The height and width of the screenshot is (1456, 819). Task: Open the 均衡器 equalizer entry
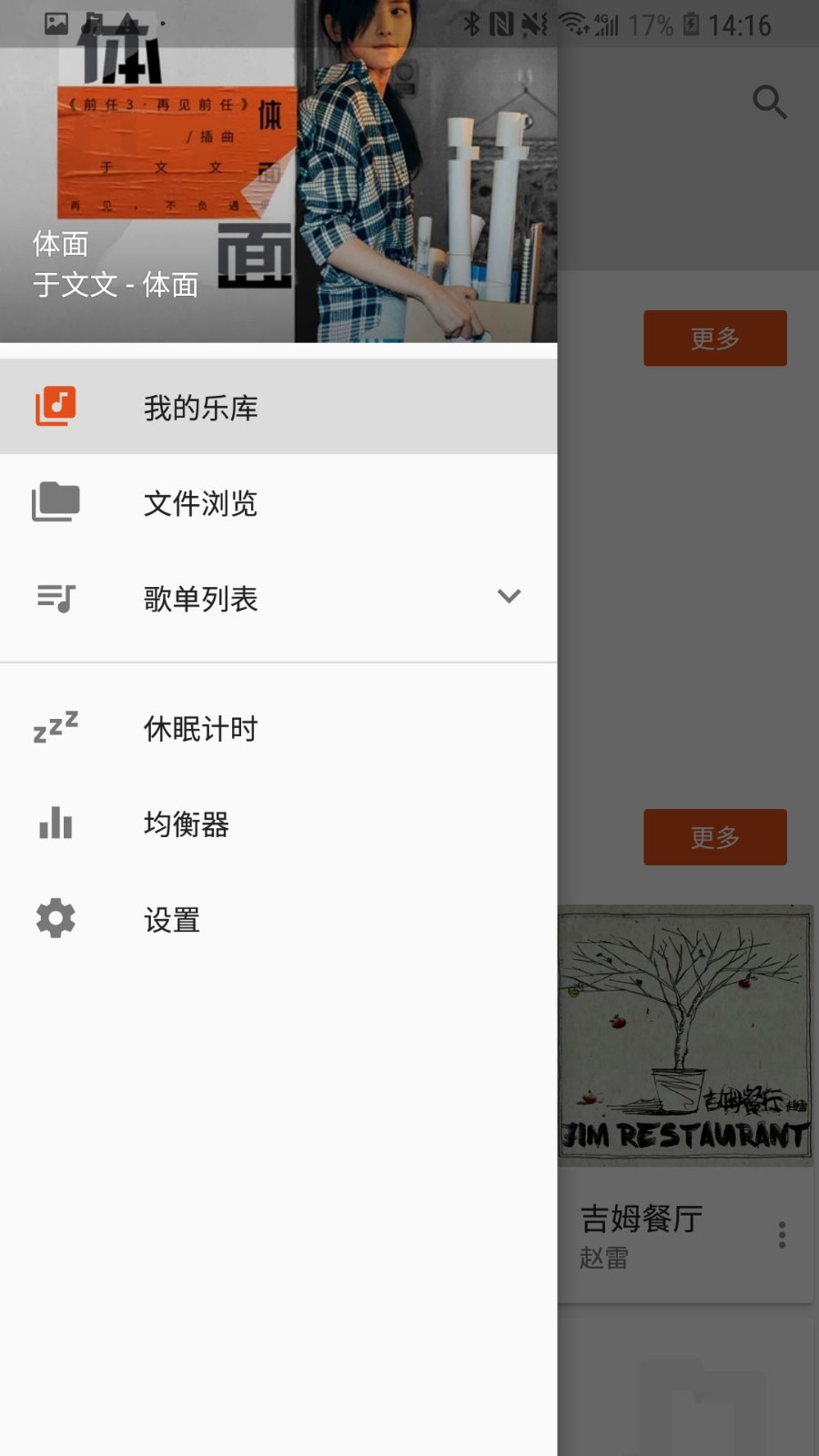[185, 824]
